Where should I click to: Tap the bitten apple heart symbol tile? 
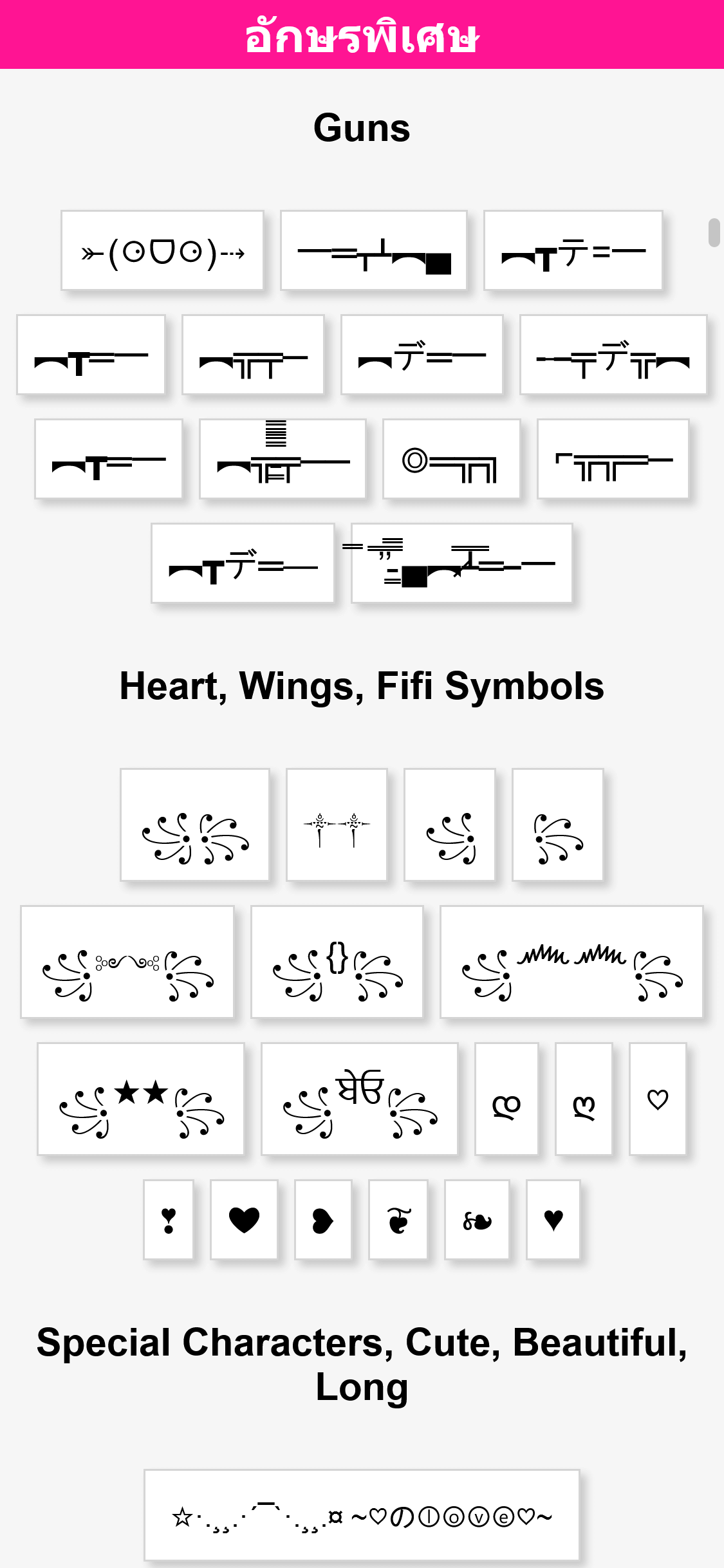tap(398, 1219)
